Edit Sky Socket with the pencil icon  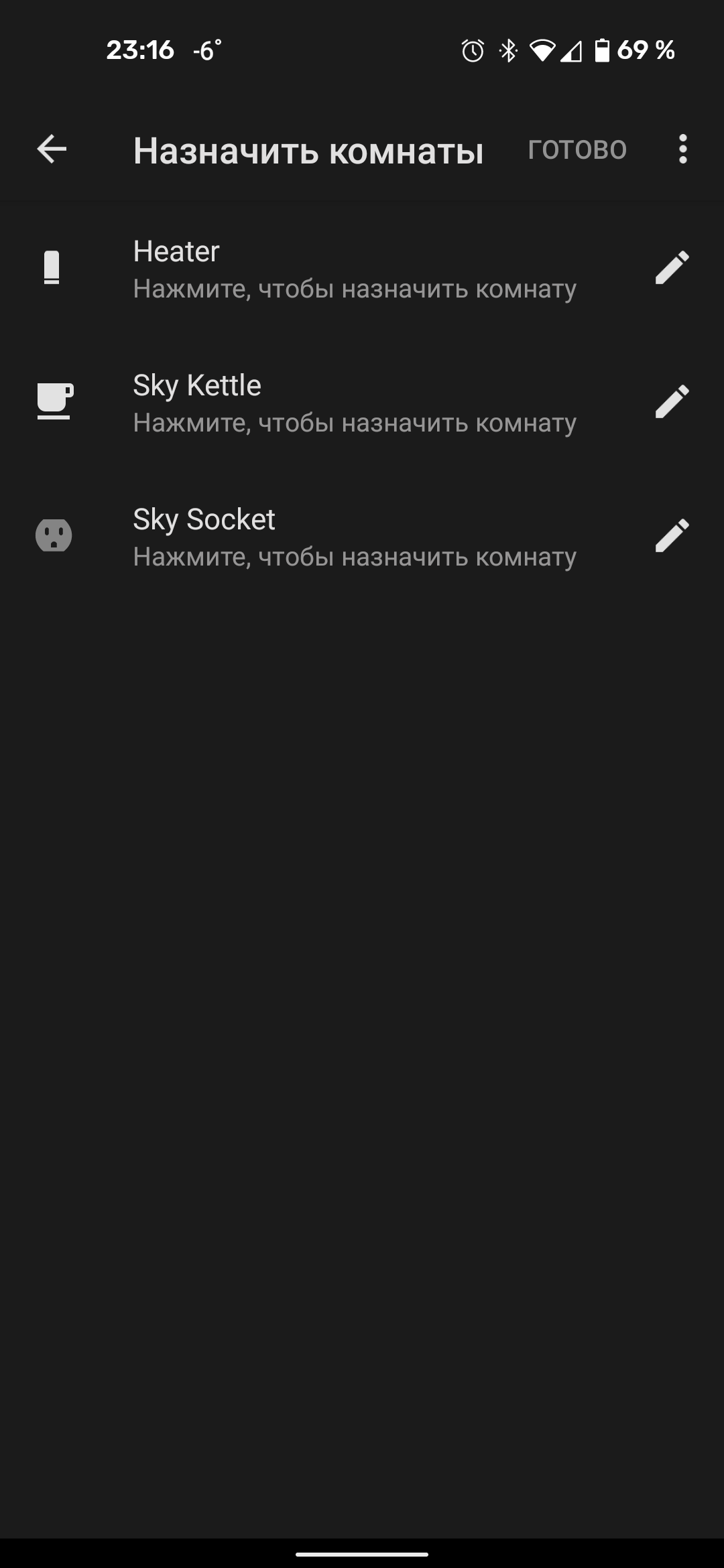(x=672, y=535)
